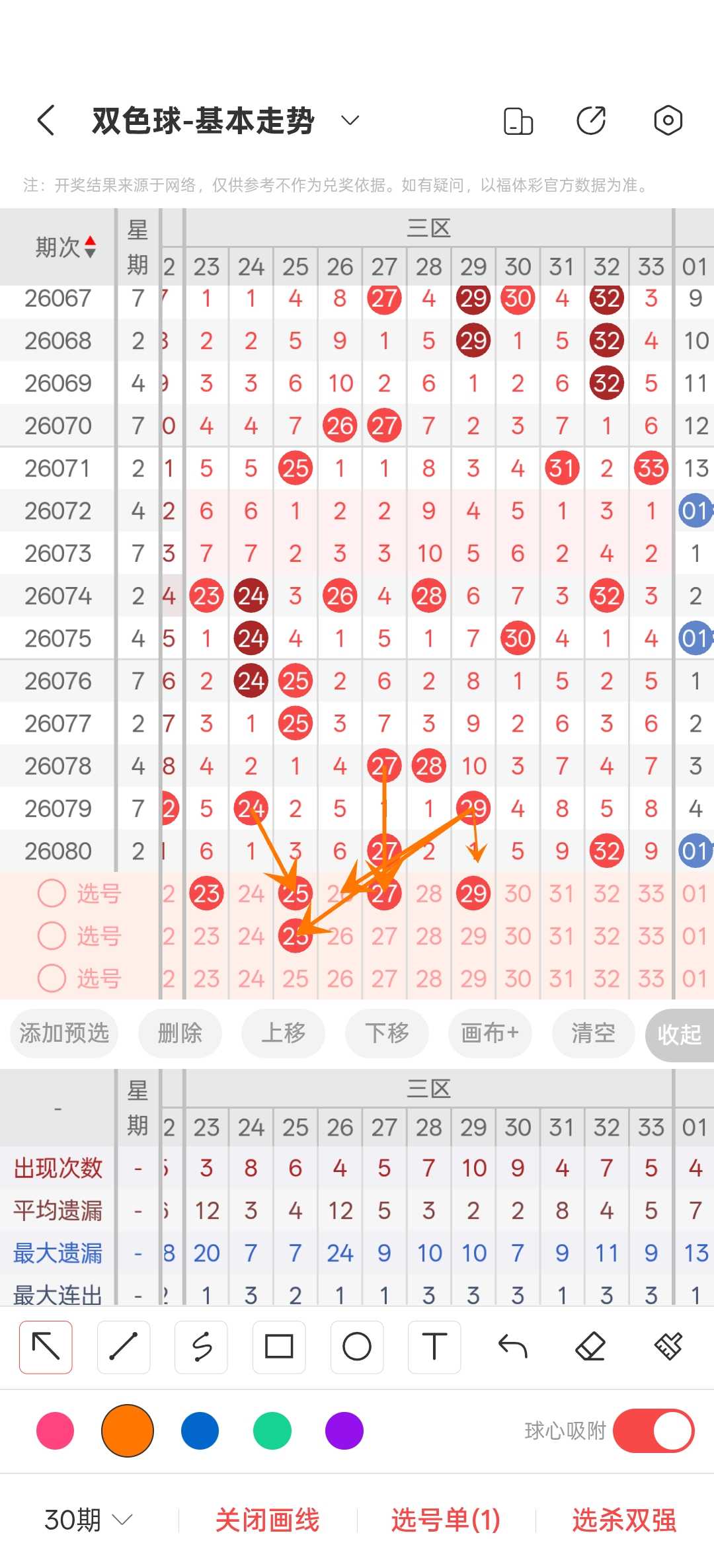Sort by 期次 column header

click(x=65, y=247)
